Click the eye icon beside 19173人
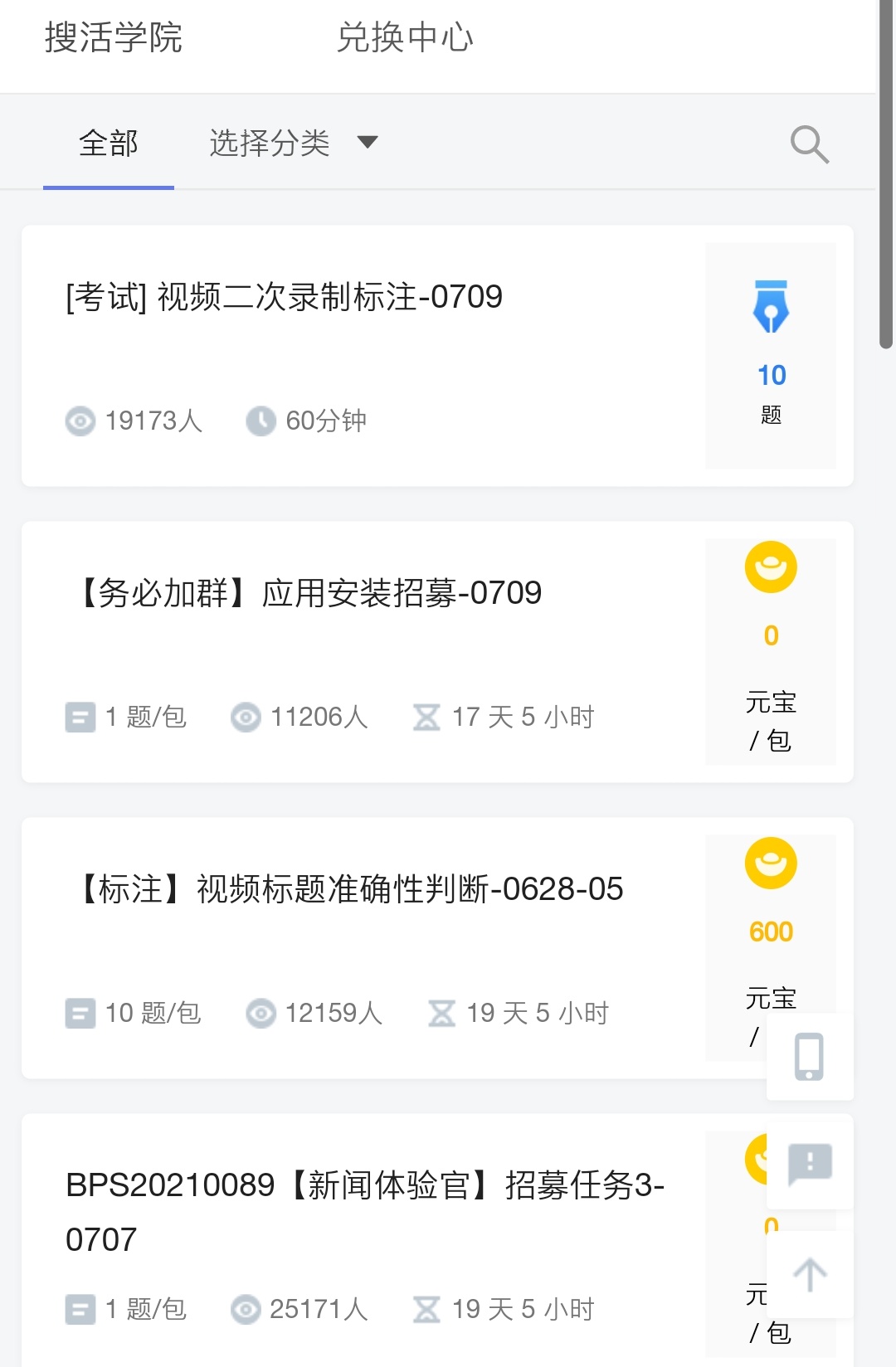Viewport: 896px width, 1367px height. [80, 421]
